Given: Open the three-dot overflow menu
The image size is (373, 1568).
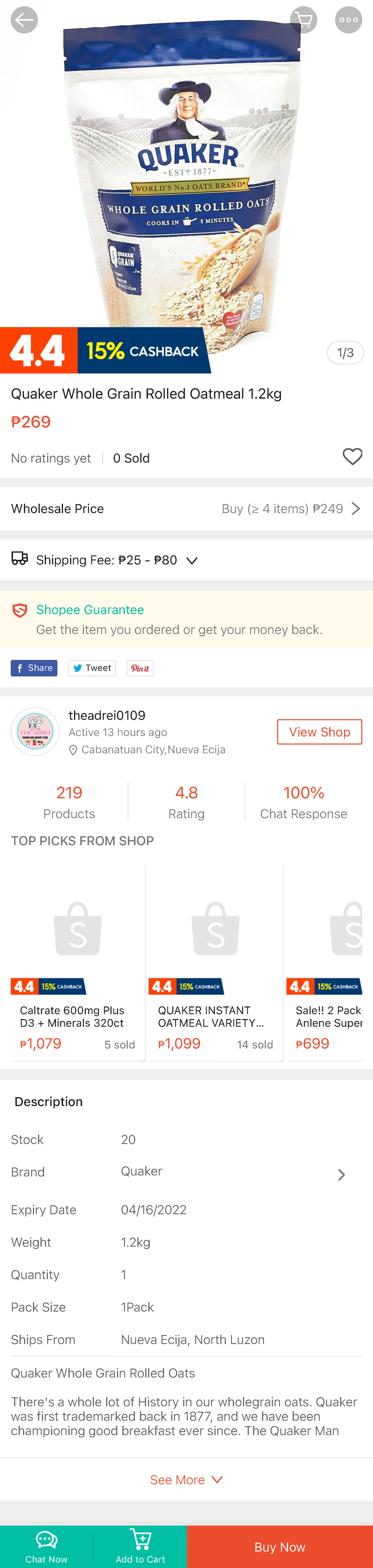Looking at the screenshot, I should pos(348,20).
